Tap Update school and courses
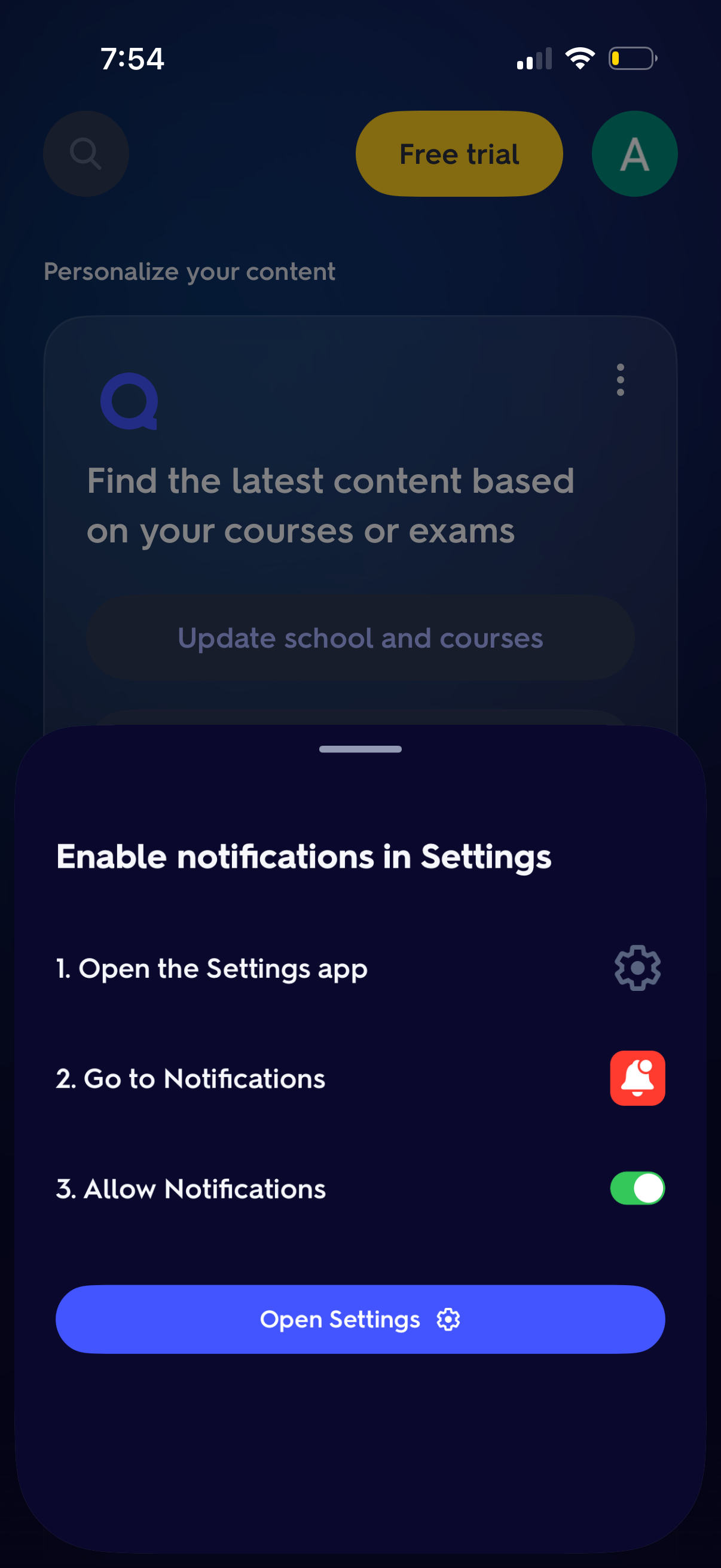Viewport: 721px width, 1568px height. point(360,637)
